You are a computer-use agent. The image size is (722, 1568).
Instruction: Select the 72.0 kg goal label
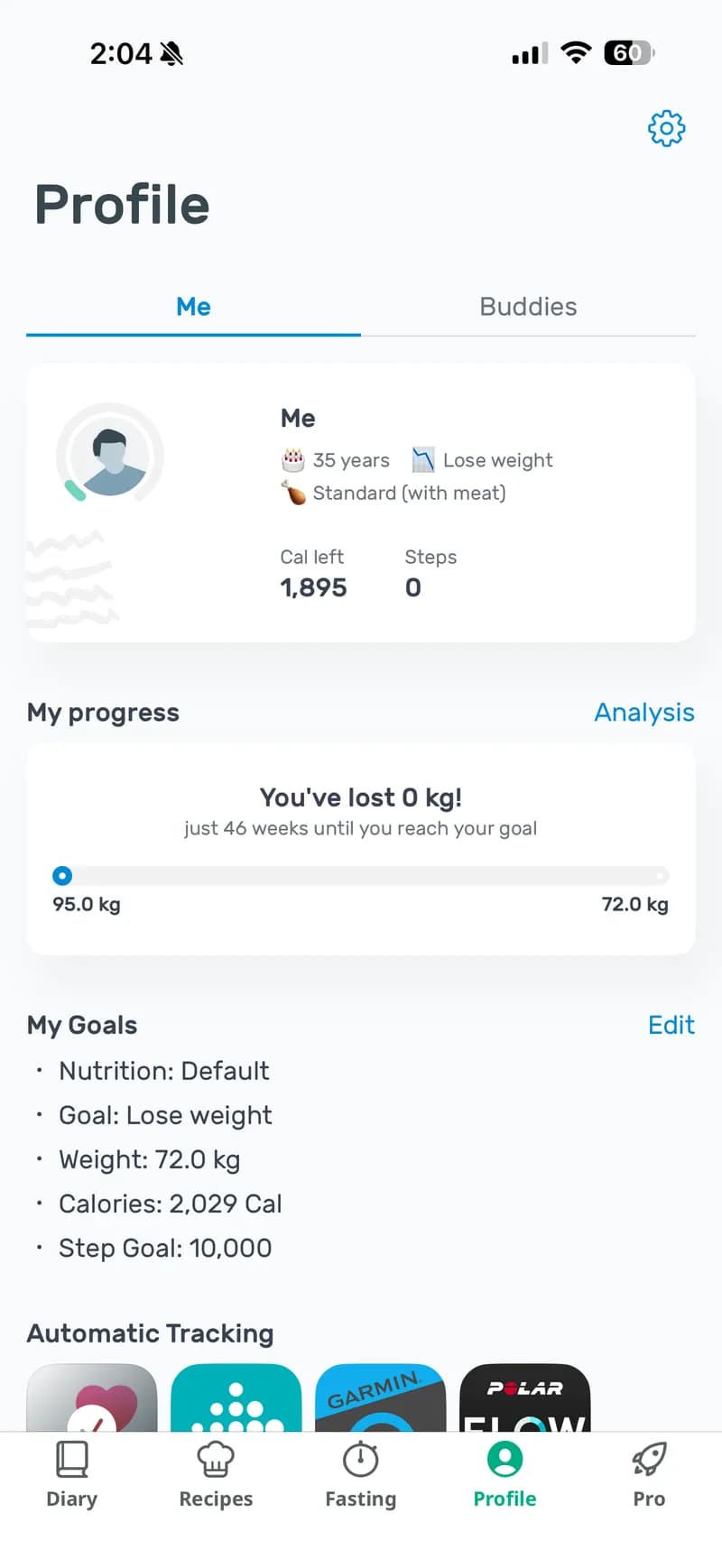point(635,904)
